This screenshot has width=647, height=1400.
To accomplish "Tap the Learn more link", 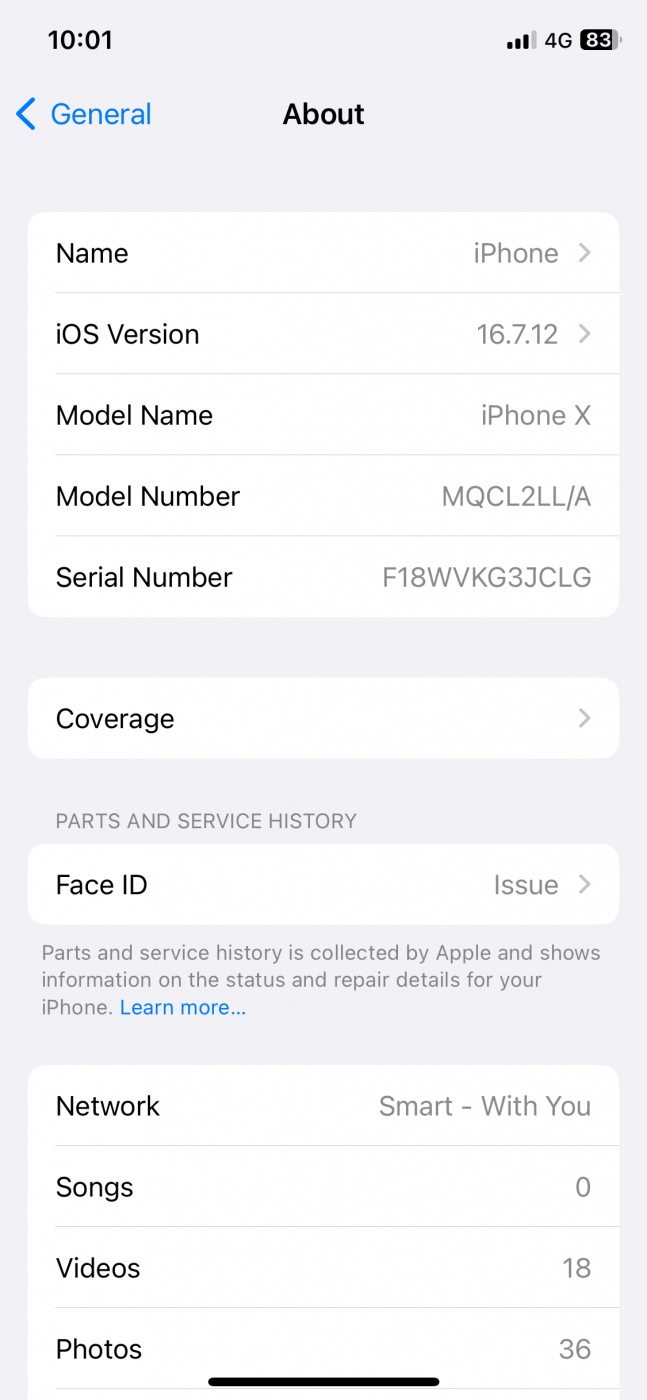I will (x=183, y=1008).
